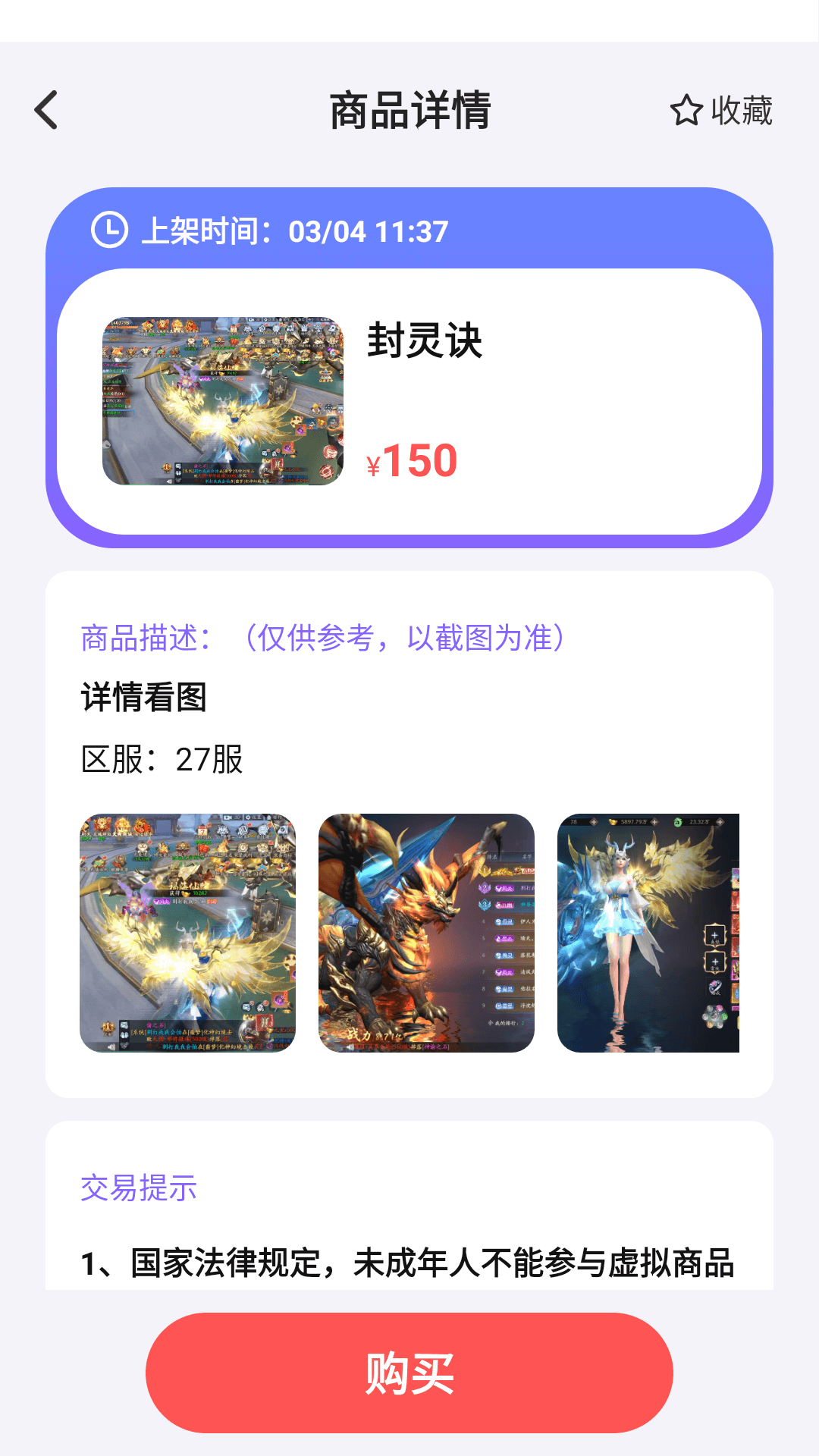View the first screenshot with golden wings
Screen dimensions: 819x1456
pyautogui.click(x=187, y=933)
